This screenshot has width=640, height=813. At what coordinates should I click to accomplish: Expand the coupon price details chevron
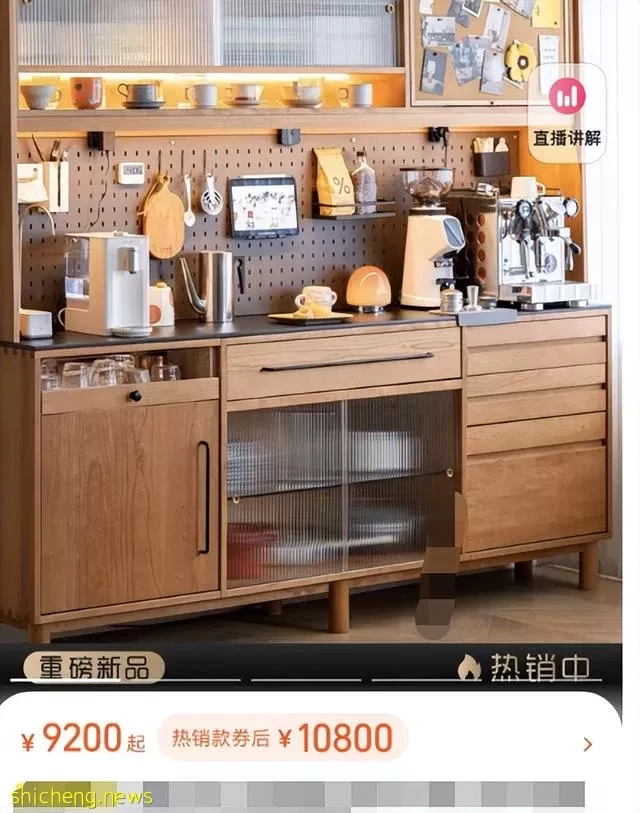[587, 744]
